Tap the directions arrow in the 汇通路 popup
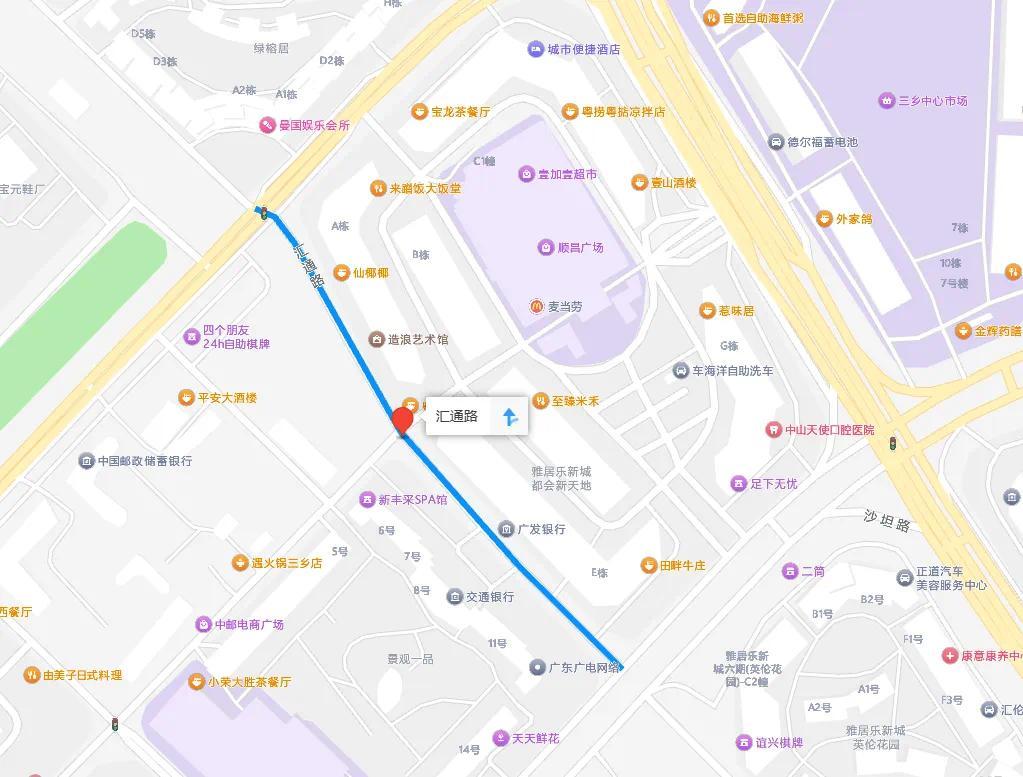This screenshot has height=777, width=1023. pos(510,417)
